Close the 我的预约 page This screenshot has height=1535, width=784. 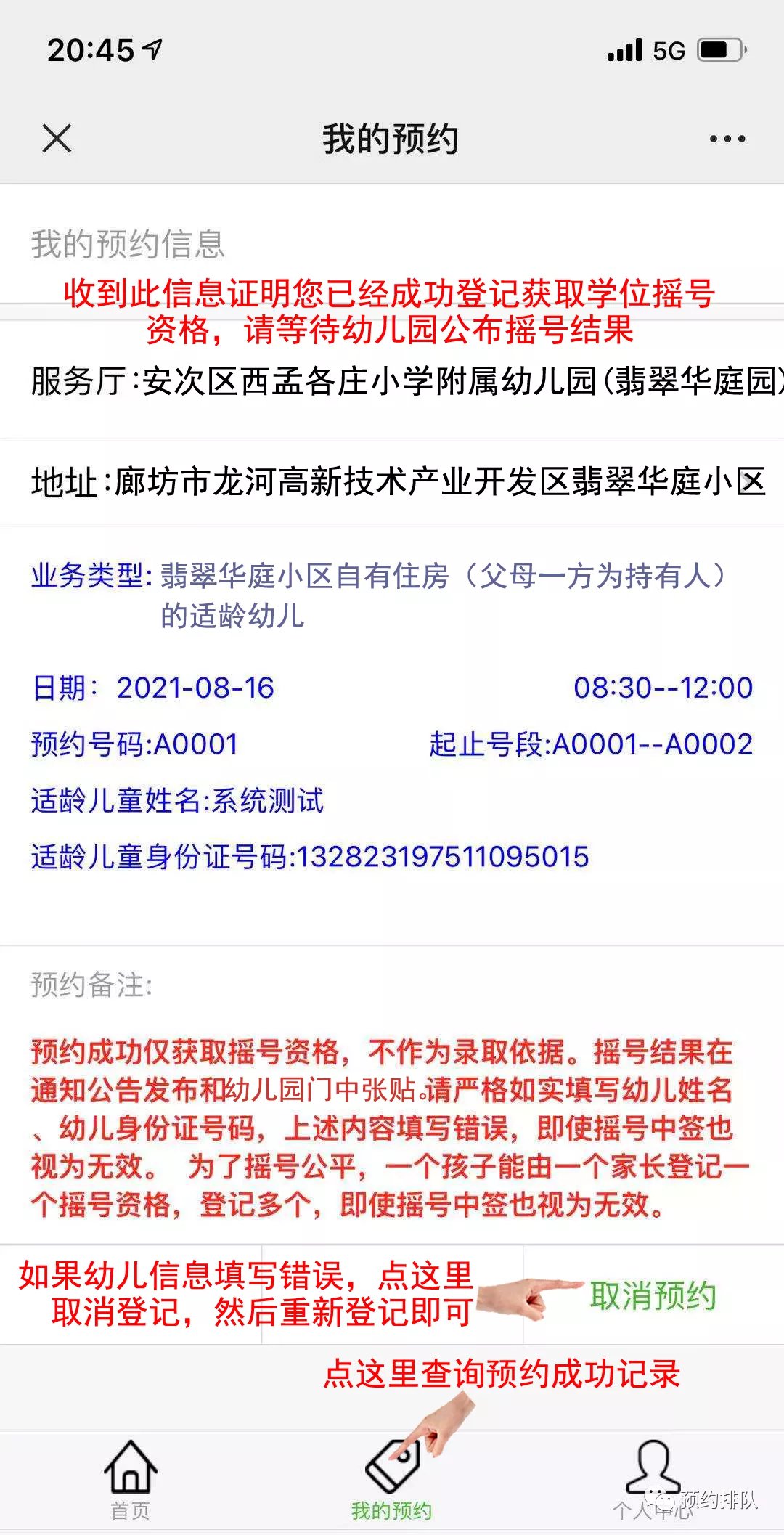[57, 138]
